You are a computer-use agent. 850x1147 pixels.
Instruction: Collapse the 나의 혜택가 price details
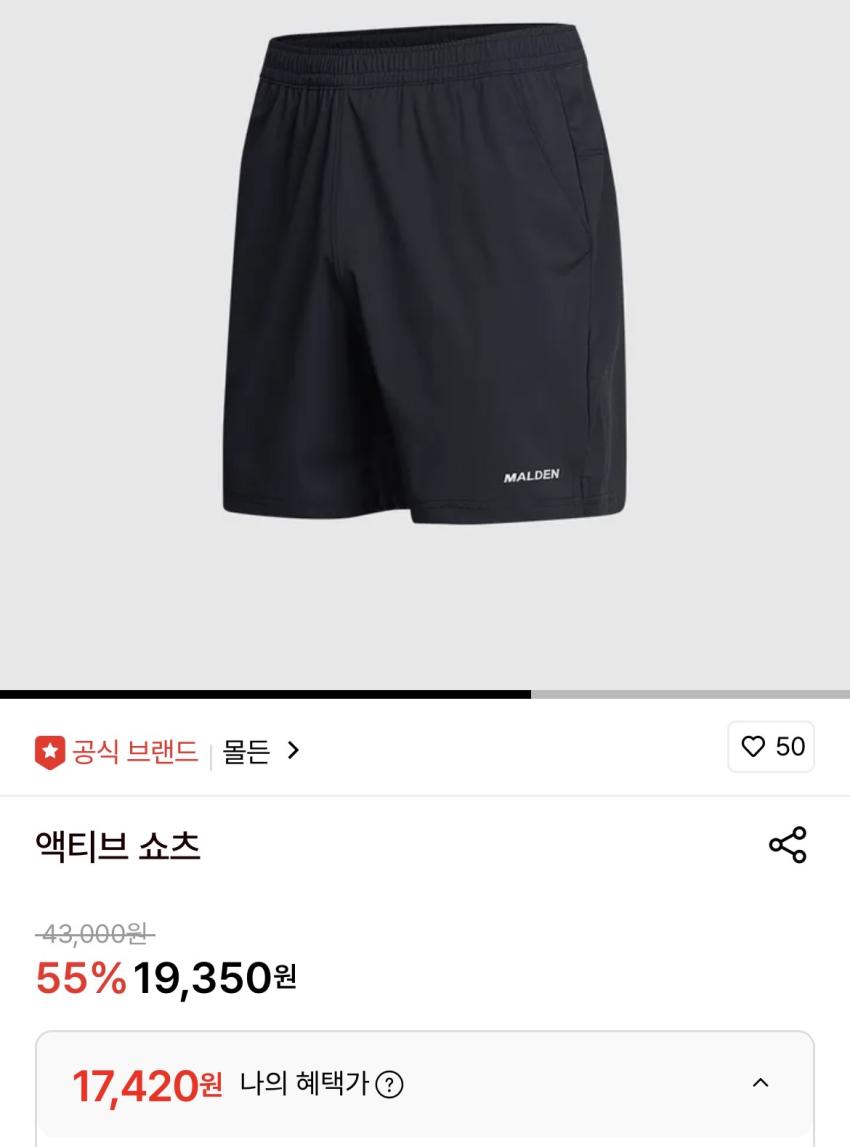[x=760, y=1083]
